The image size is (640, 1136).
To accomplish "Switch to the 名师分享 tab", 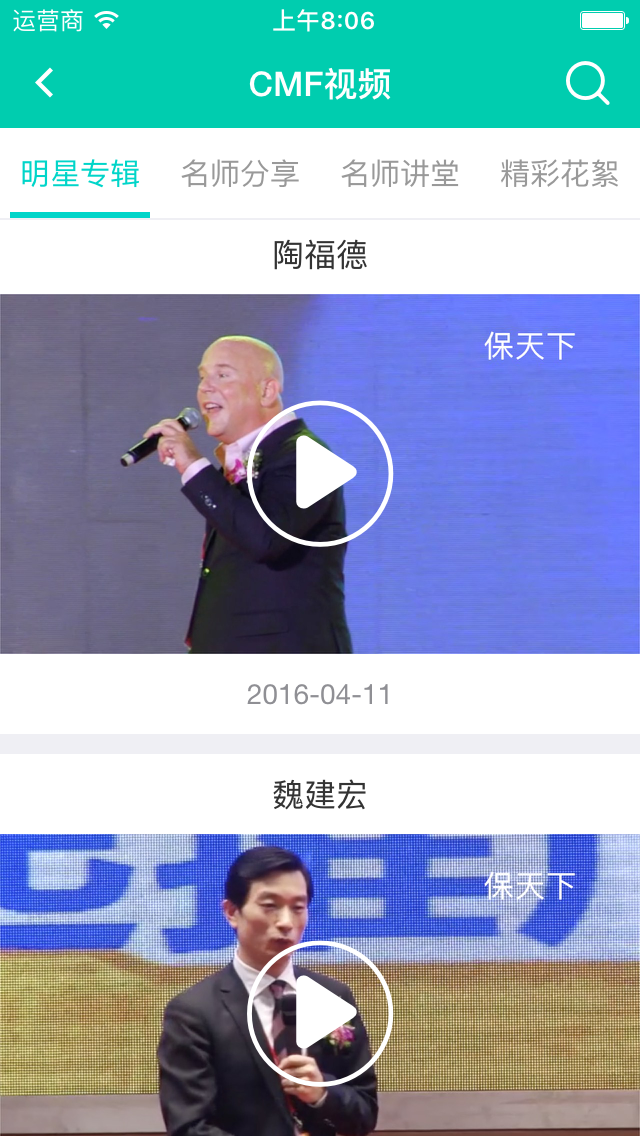I will (240, 174).
